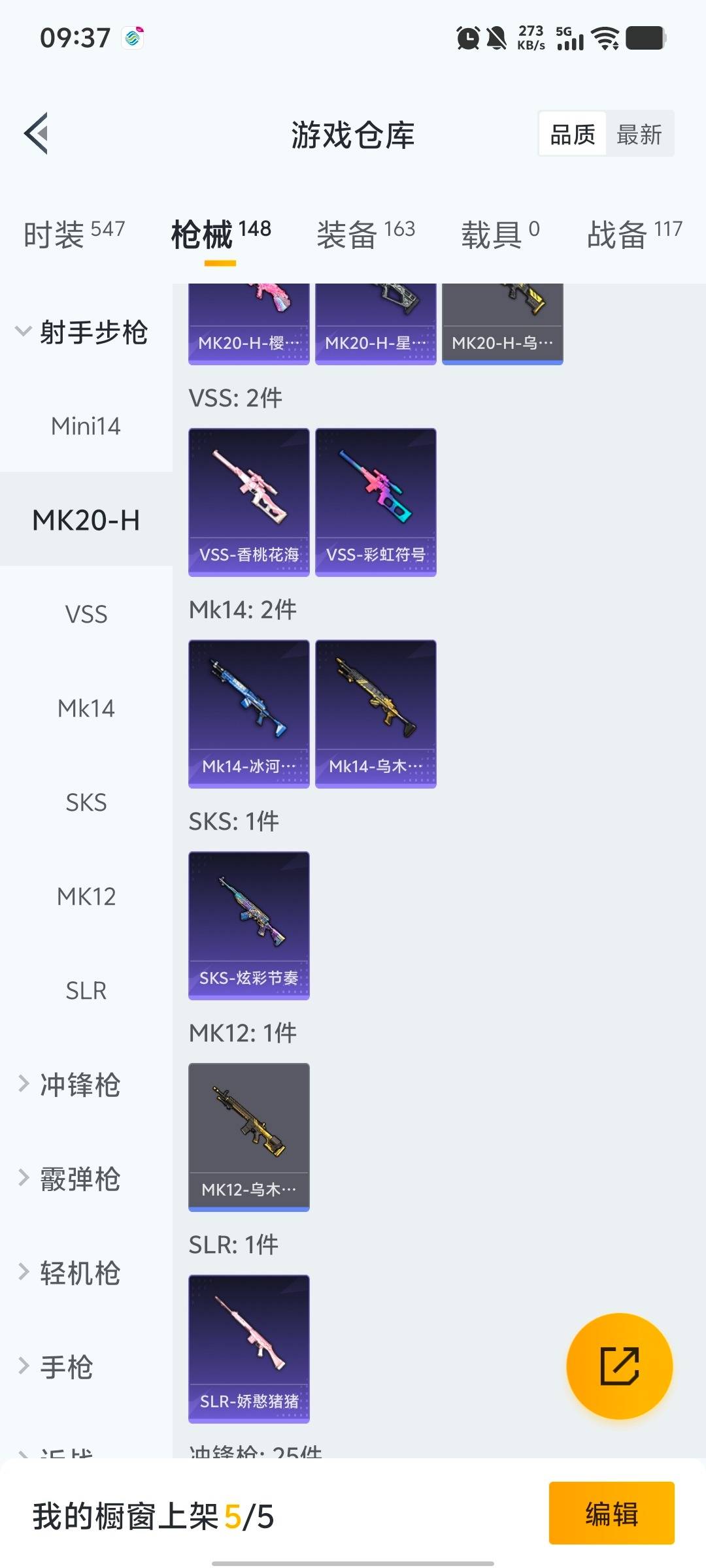Select SLR in the sidebar

tap(86, 990)
